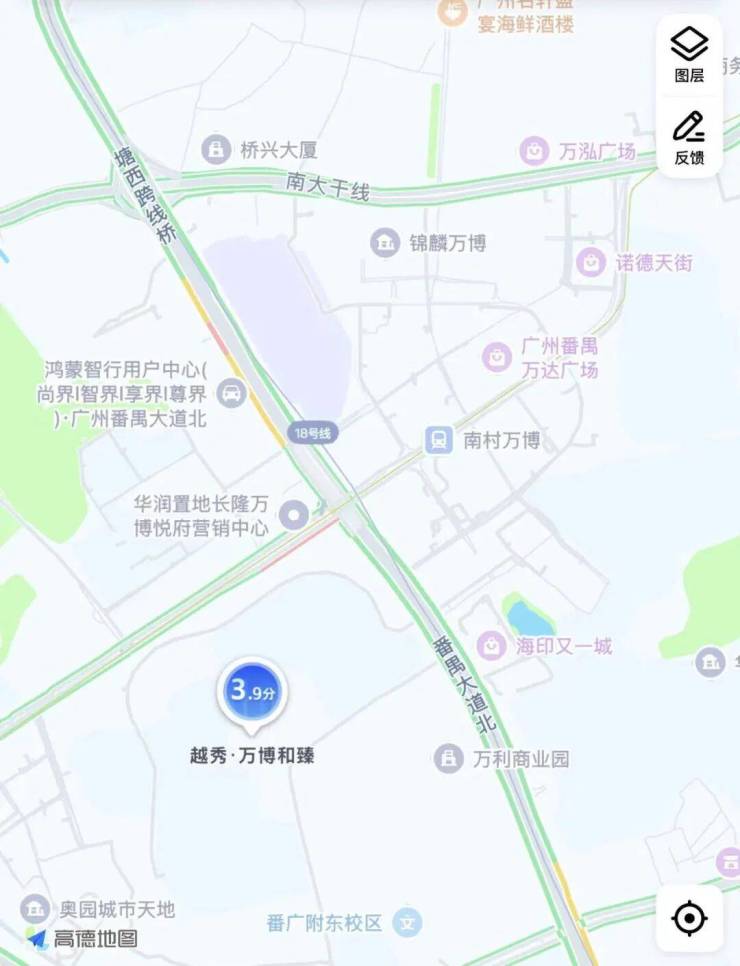740x966 pixels.
Task: Select the 广州番禺万达广场 shopping marker
Action: pos(497,357)
